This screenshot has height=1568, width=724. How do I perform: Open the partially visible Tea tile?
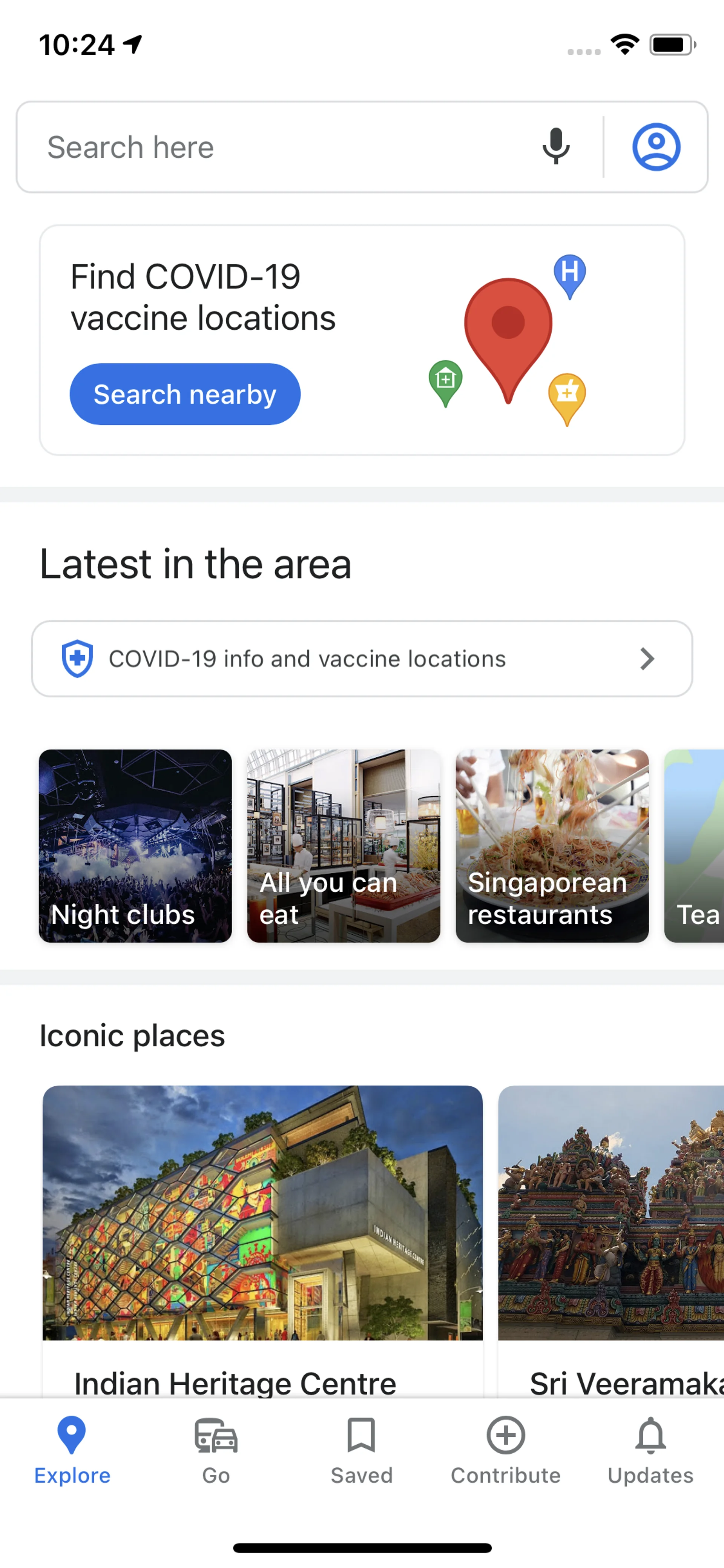coord(695,845)
